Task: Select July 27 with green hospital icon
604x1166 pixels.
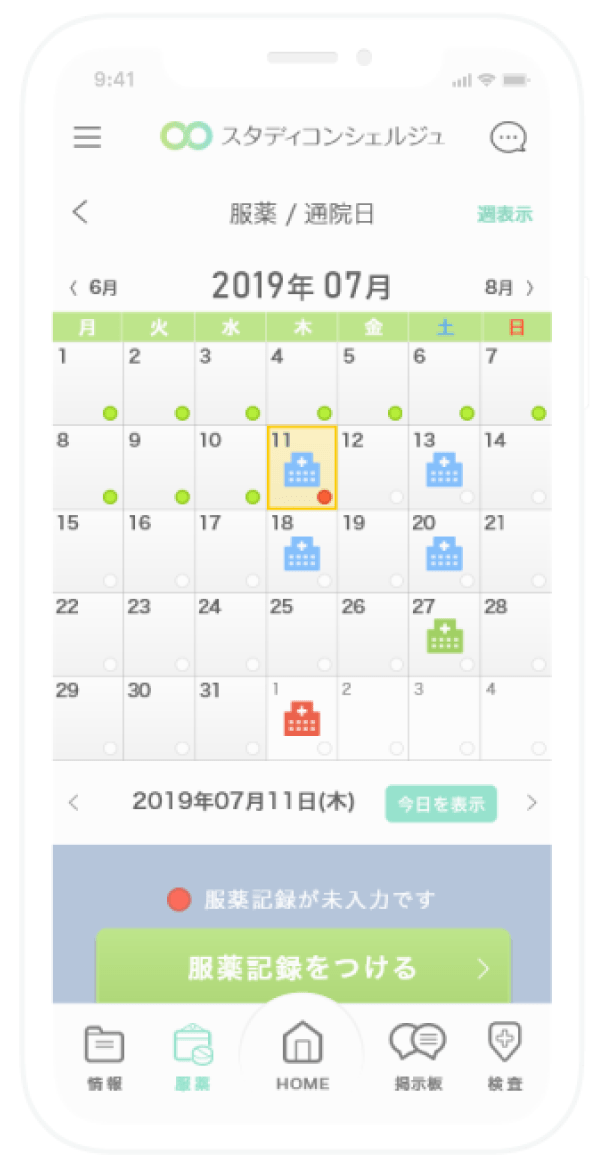Action: coord(444,635)
